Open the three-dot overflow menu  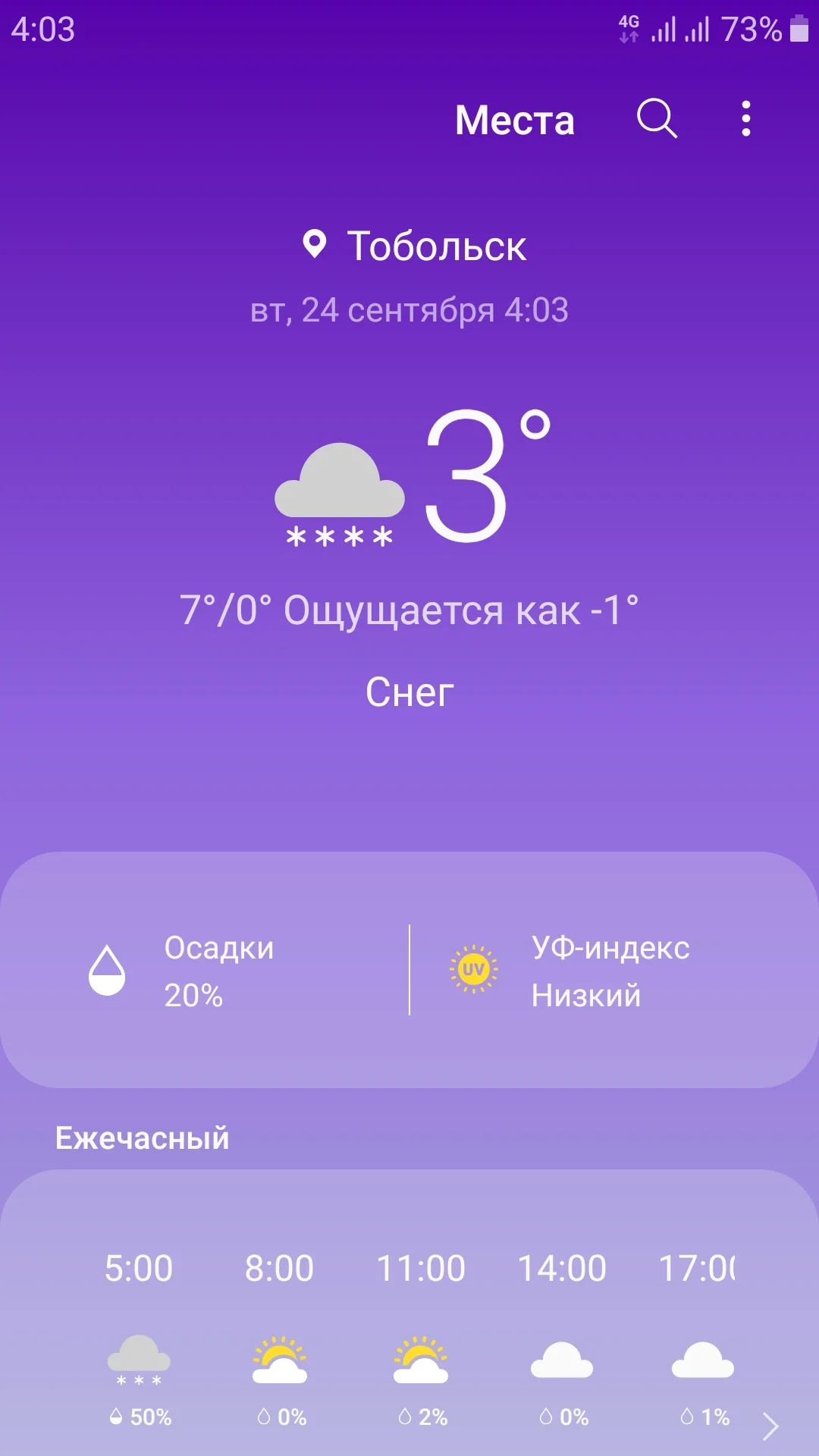click(x=745, y=120)
